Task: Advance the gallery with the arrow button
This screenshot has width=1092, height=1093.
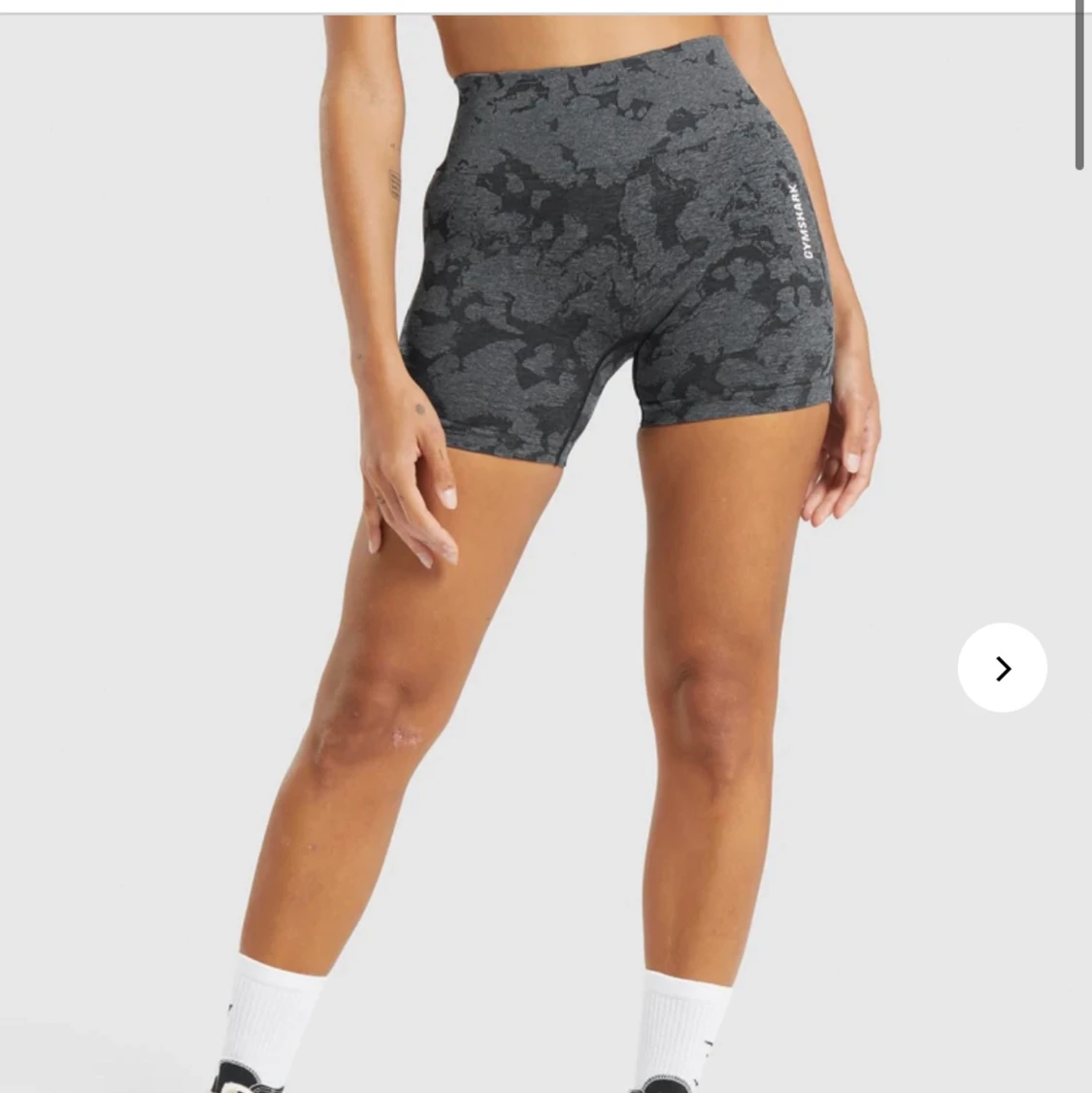Action: (1002, 668)
